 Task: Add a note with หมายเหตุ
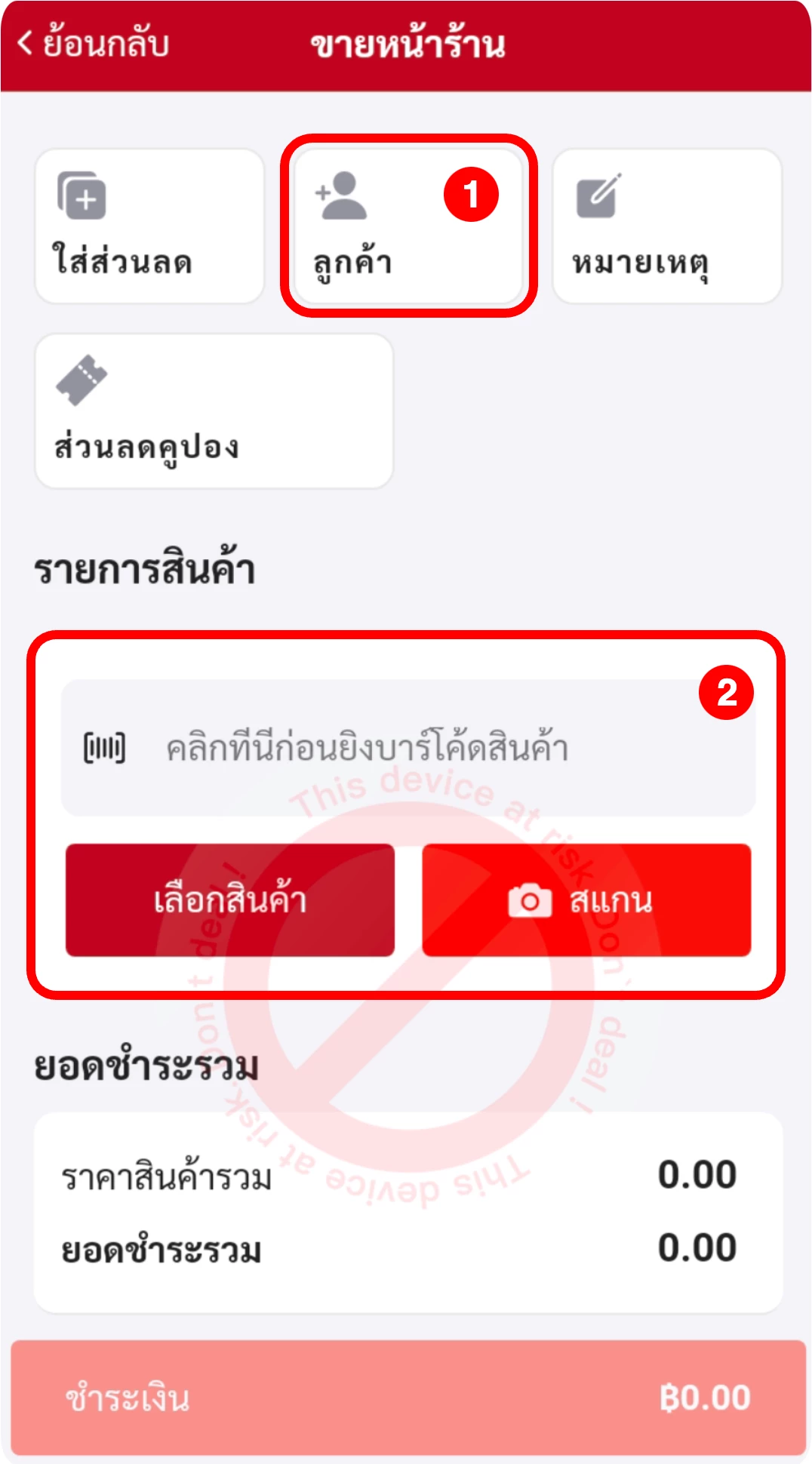[x=667, y=226]
